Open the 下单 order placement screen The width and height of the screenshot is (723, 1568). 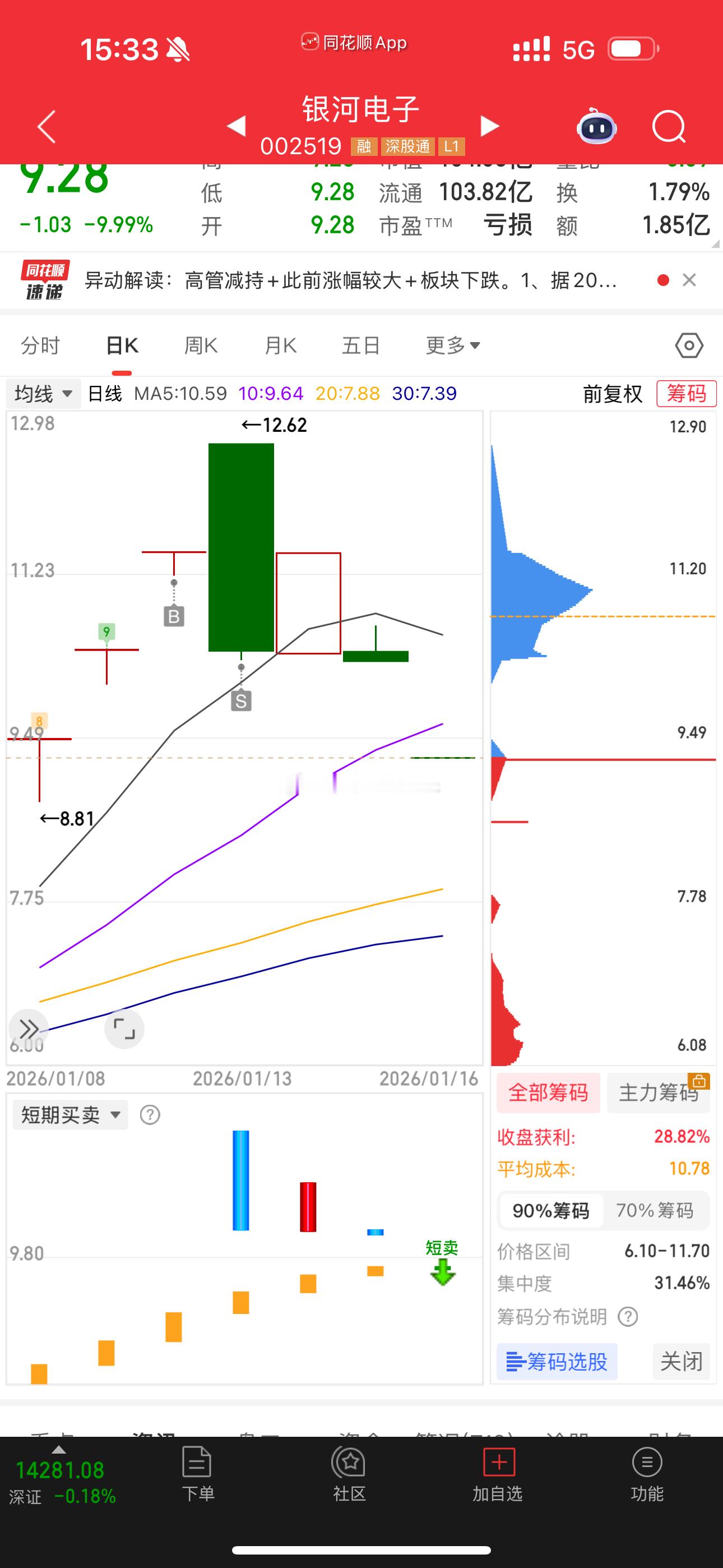[198, 1473]
